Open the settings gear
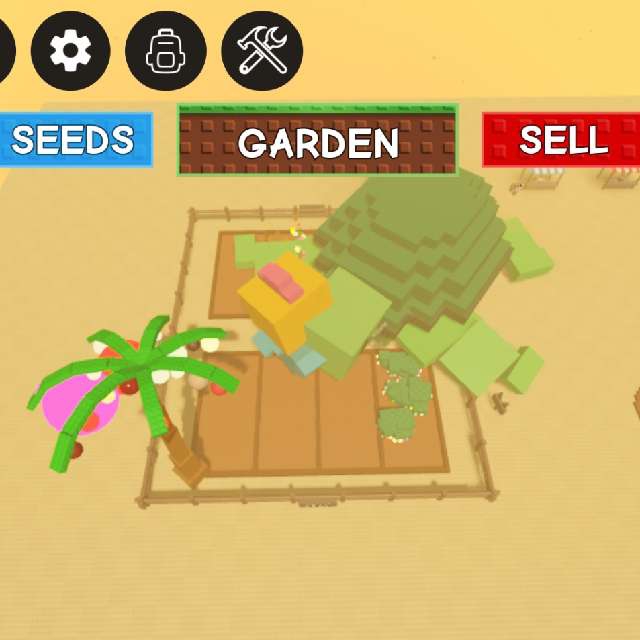This screenshot has width=640, height=640. point(71,51)
